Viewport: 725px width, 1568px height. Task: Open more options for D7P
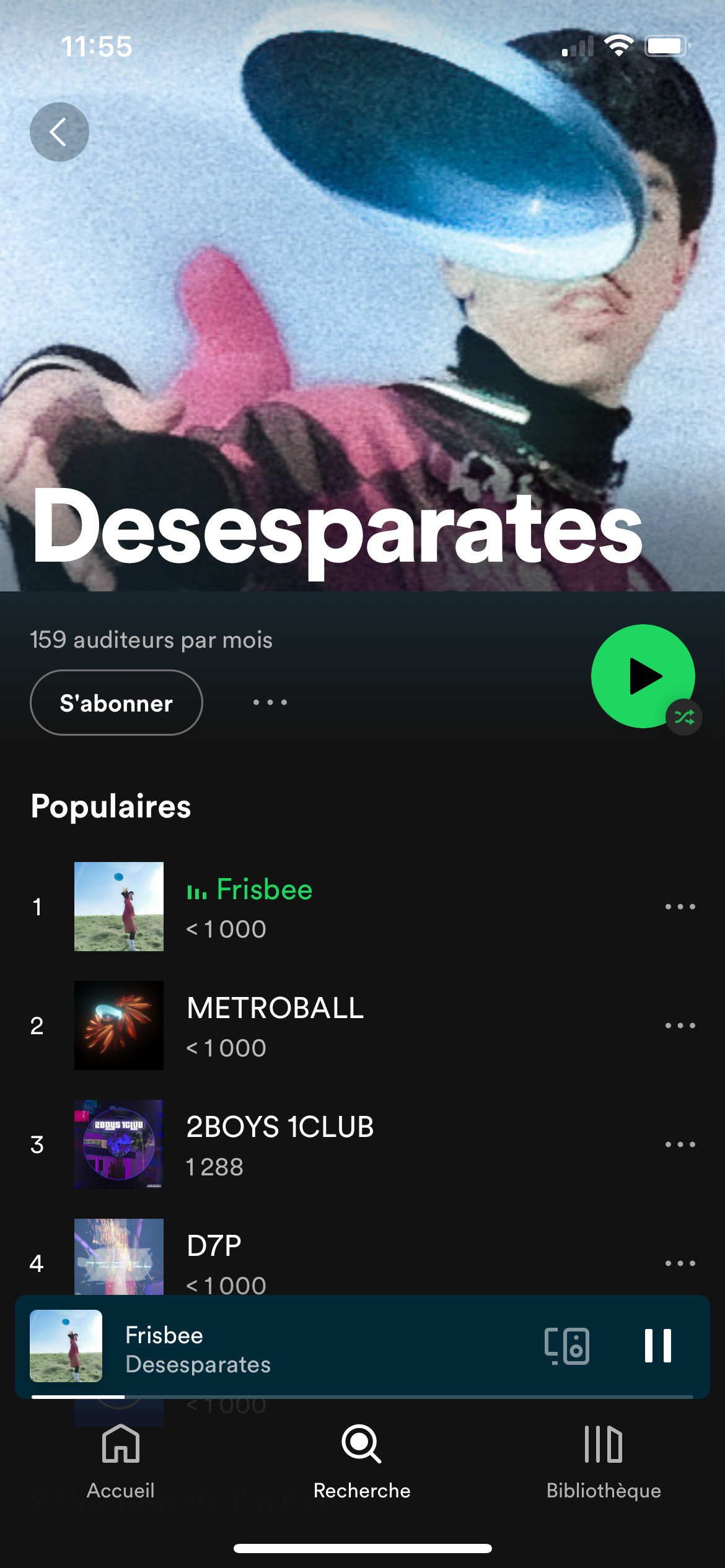coord(680,1263)
